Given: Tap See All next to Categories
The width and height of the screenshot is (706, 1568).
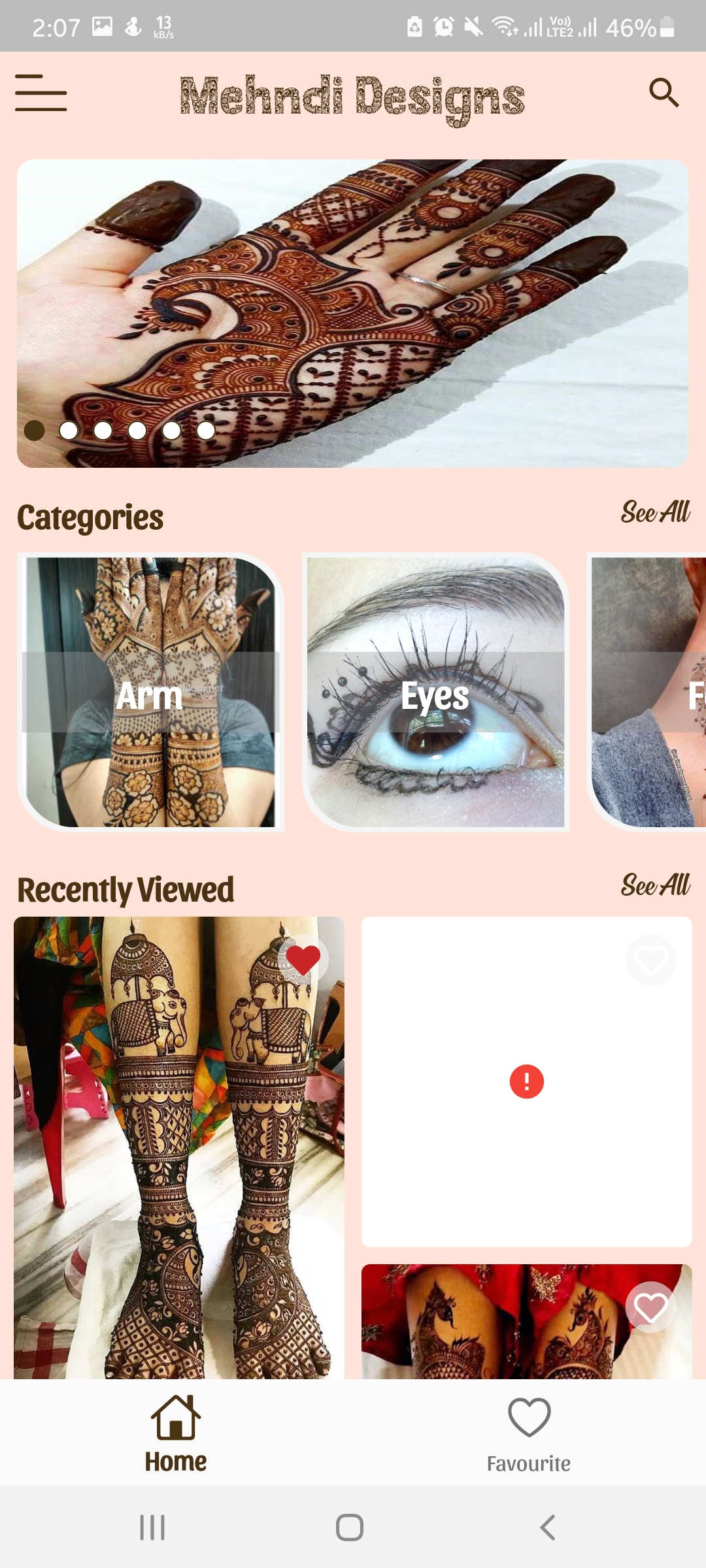Looking at the screenshot, I should click(655, 513).
